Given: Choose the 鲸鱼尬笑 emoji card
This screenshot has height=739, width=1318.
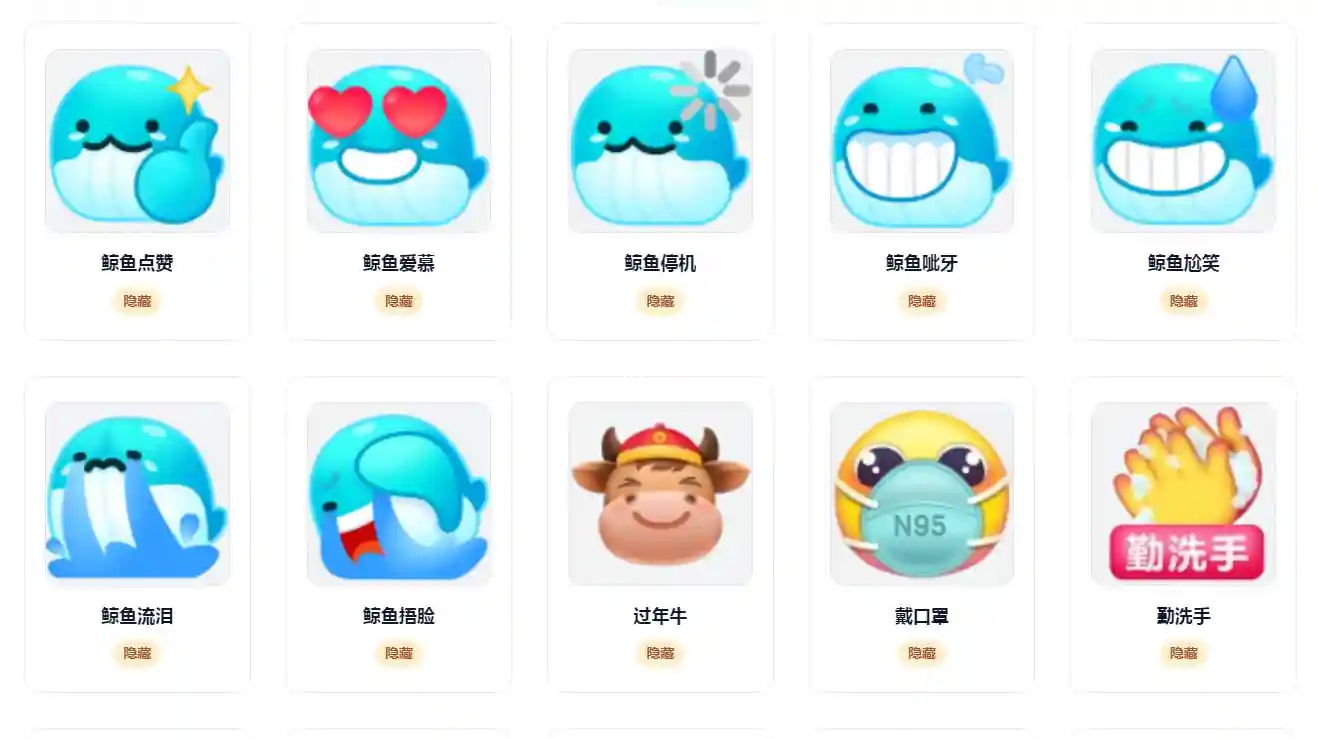Looking at the screenshot, I should click(x=1183, y=141).
